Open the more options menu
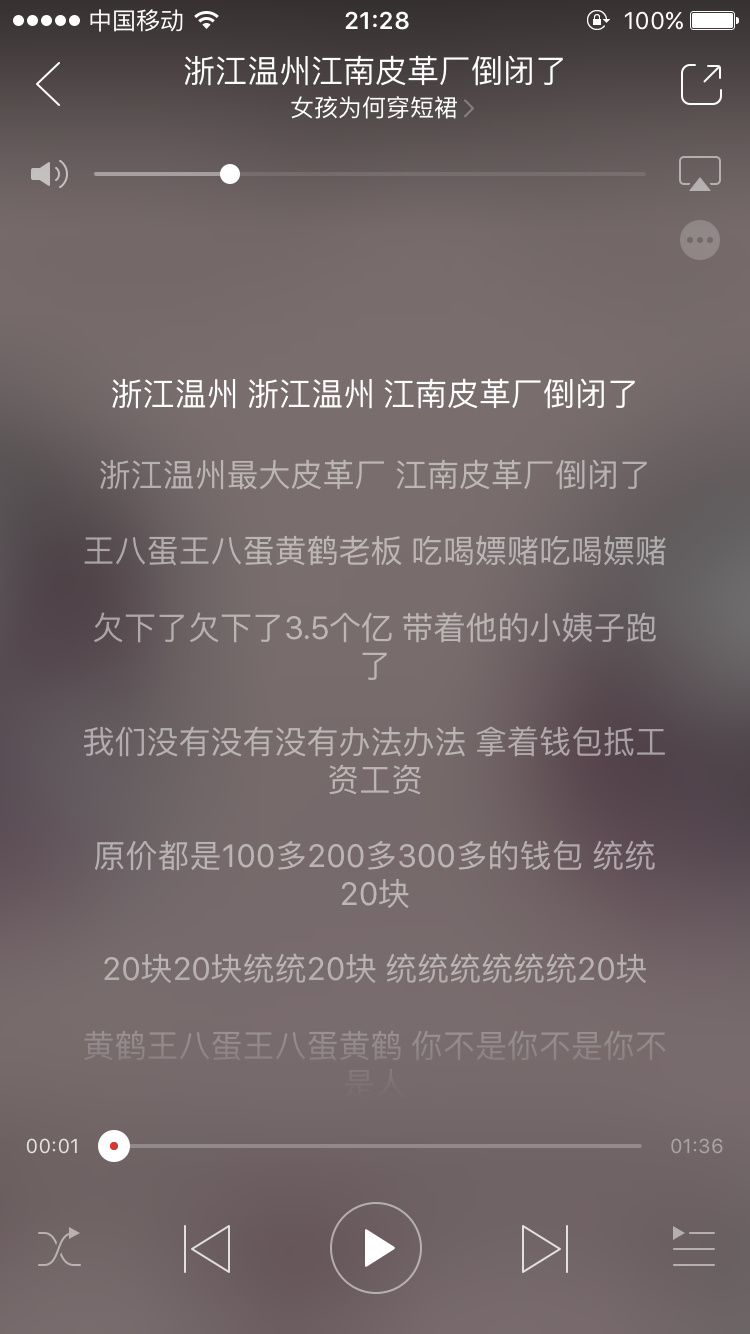 click(x=700, y=239)
